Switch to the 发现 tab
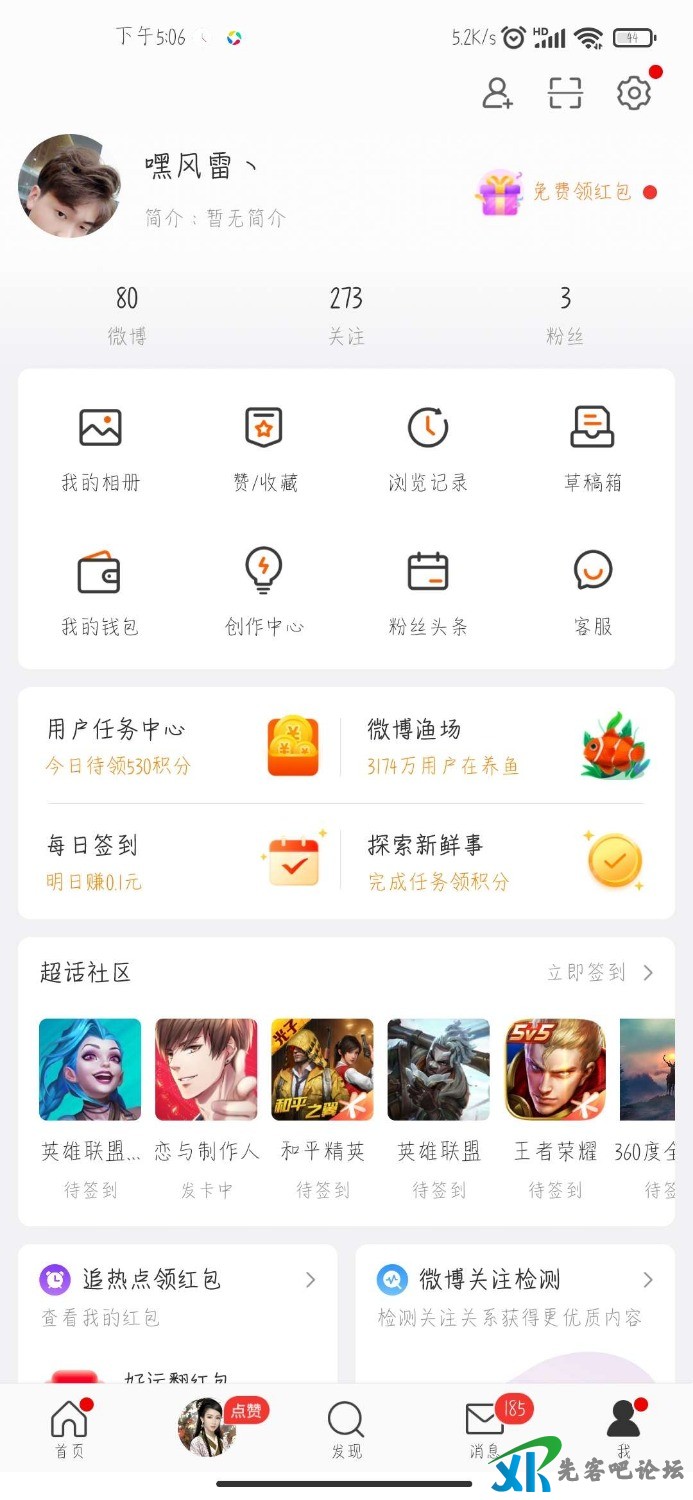The width and height of the screenshot is (693, 1500). click(346, 1428)
